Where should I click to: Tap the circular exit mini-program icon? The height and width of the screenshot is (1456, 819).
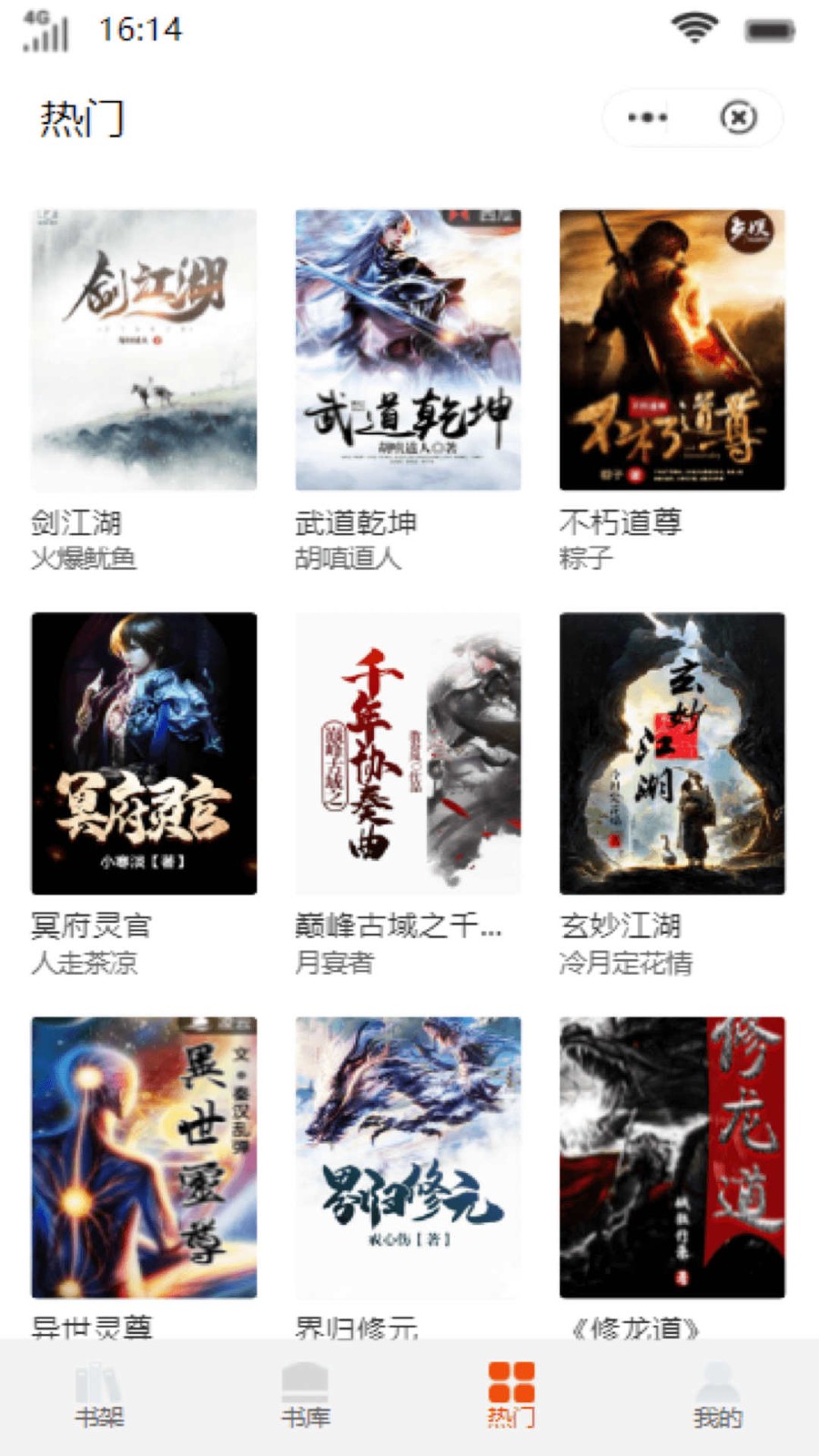coord(739,117)
